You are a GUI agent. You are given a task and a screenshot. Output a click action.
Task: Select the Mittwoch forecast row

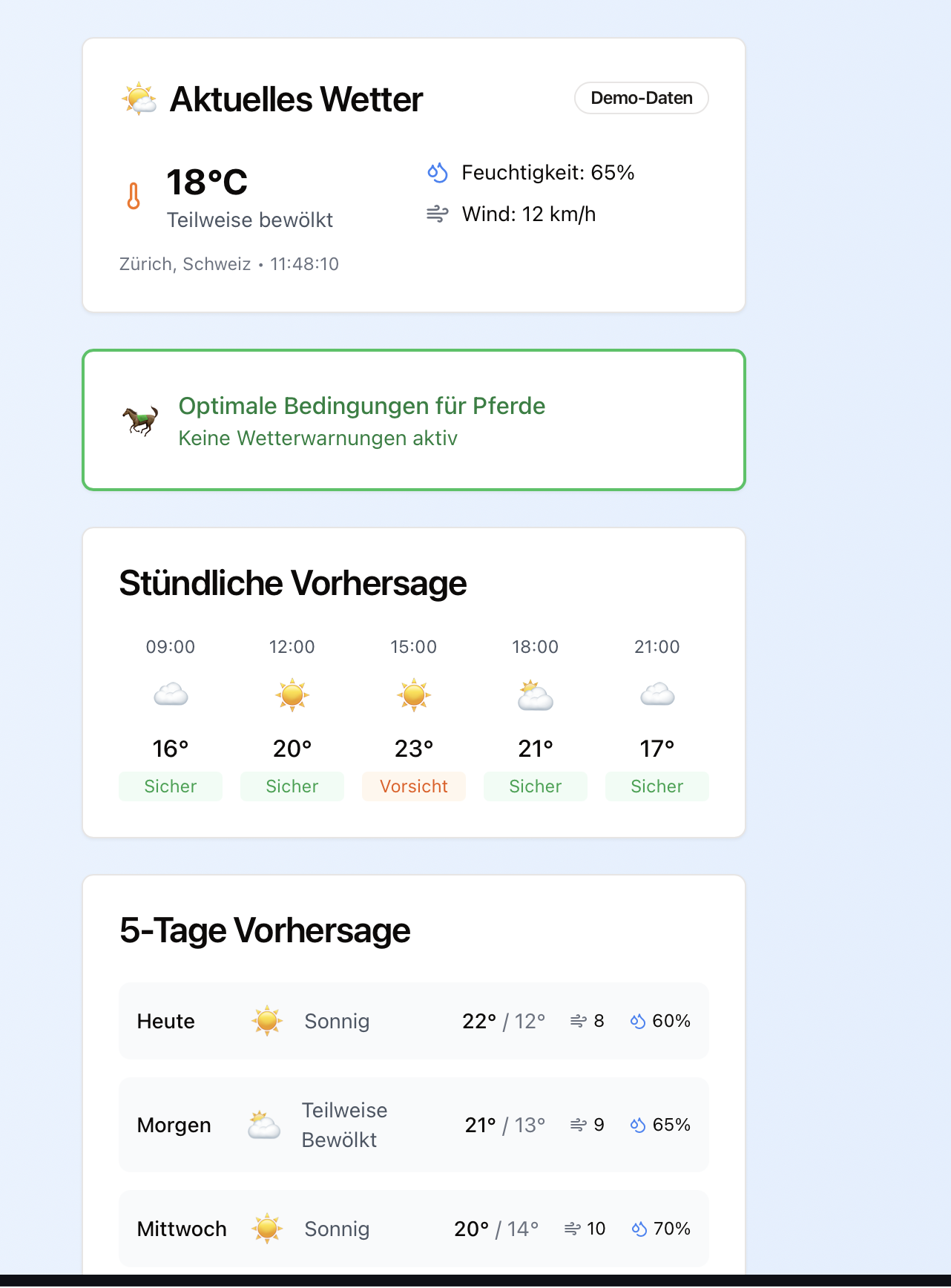(413, 1229)
